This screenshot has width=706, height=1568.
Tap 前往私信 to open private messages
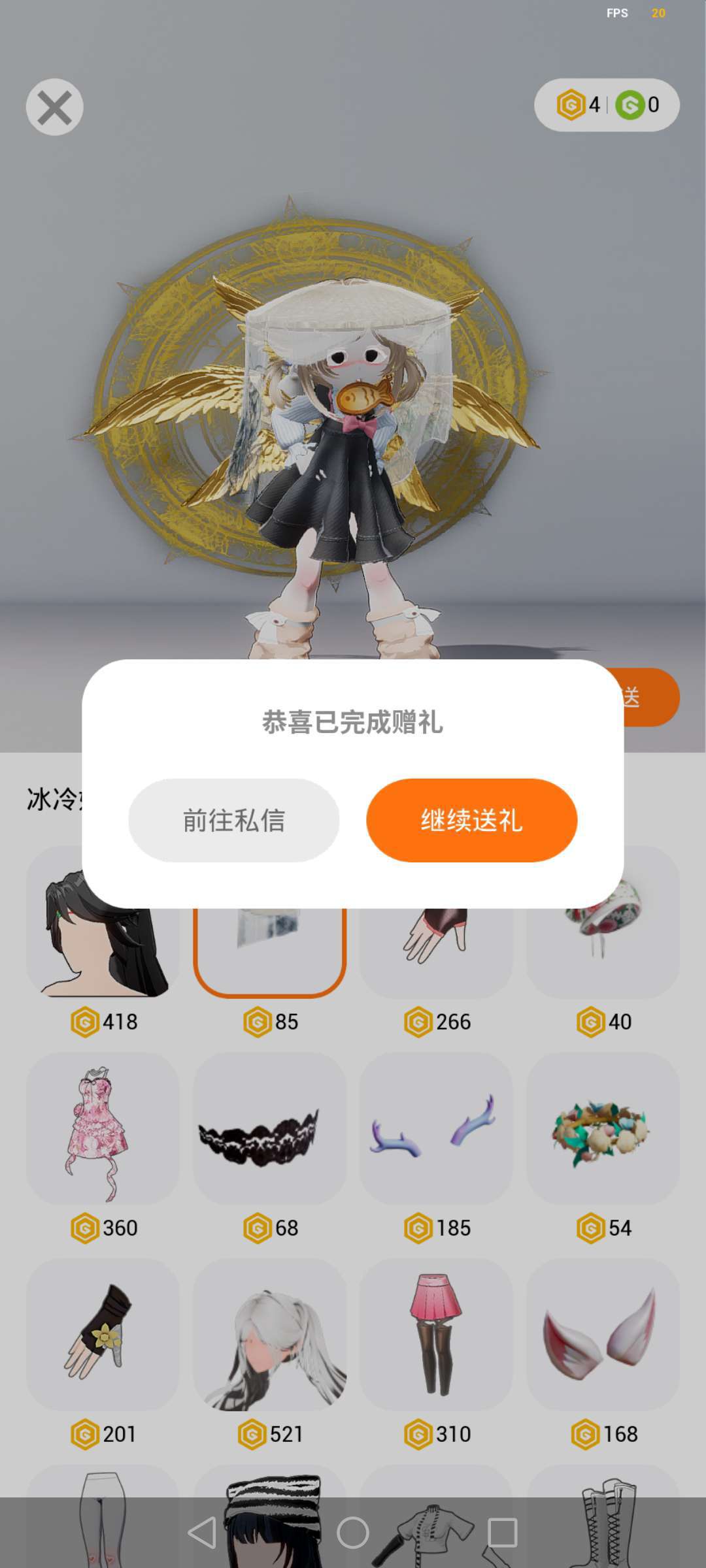(x=233, y=820)
